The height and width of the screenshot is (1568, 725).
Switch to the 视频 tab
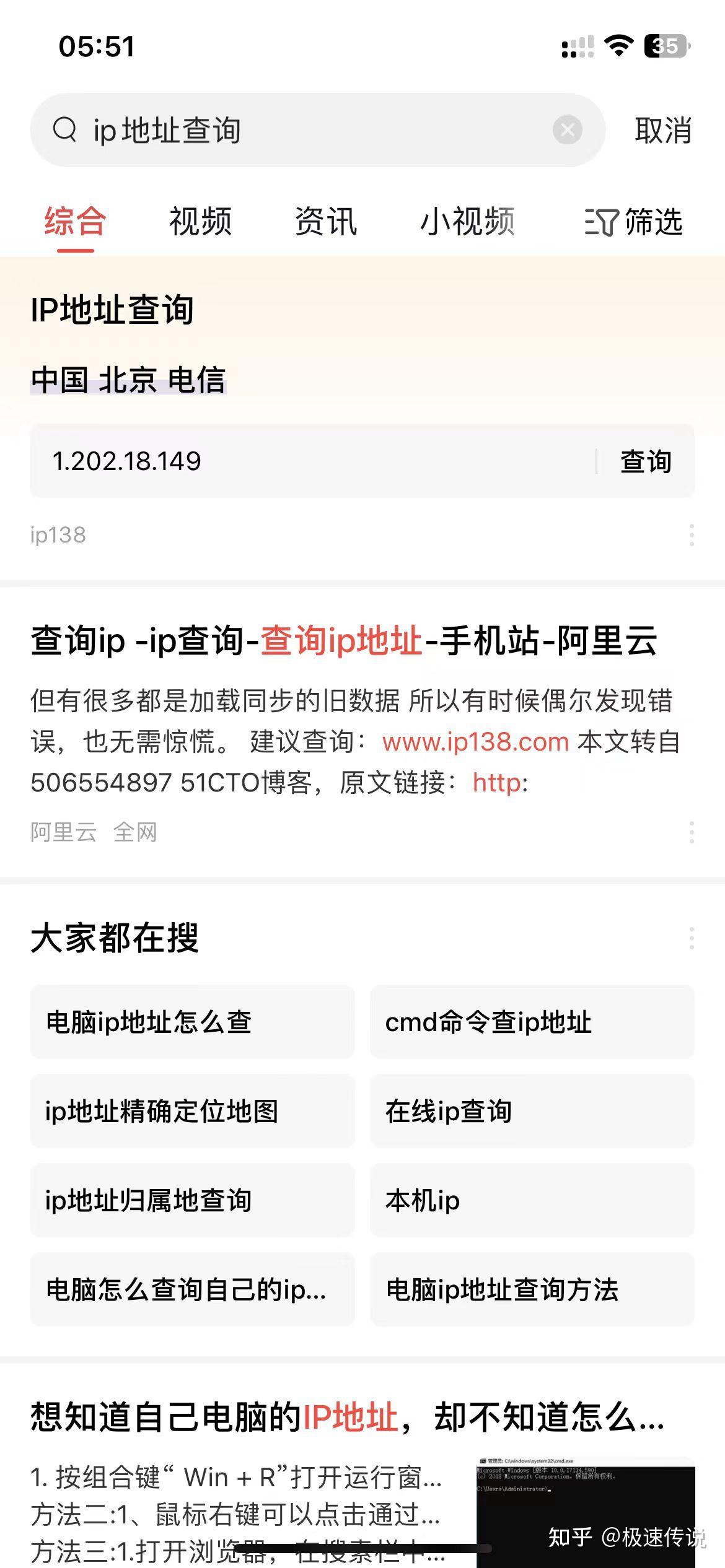pyautogui.click(x=200, y=222)
